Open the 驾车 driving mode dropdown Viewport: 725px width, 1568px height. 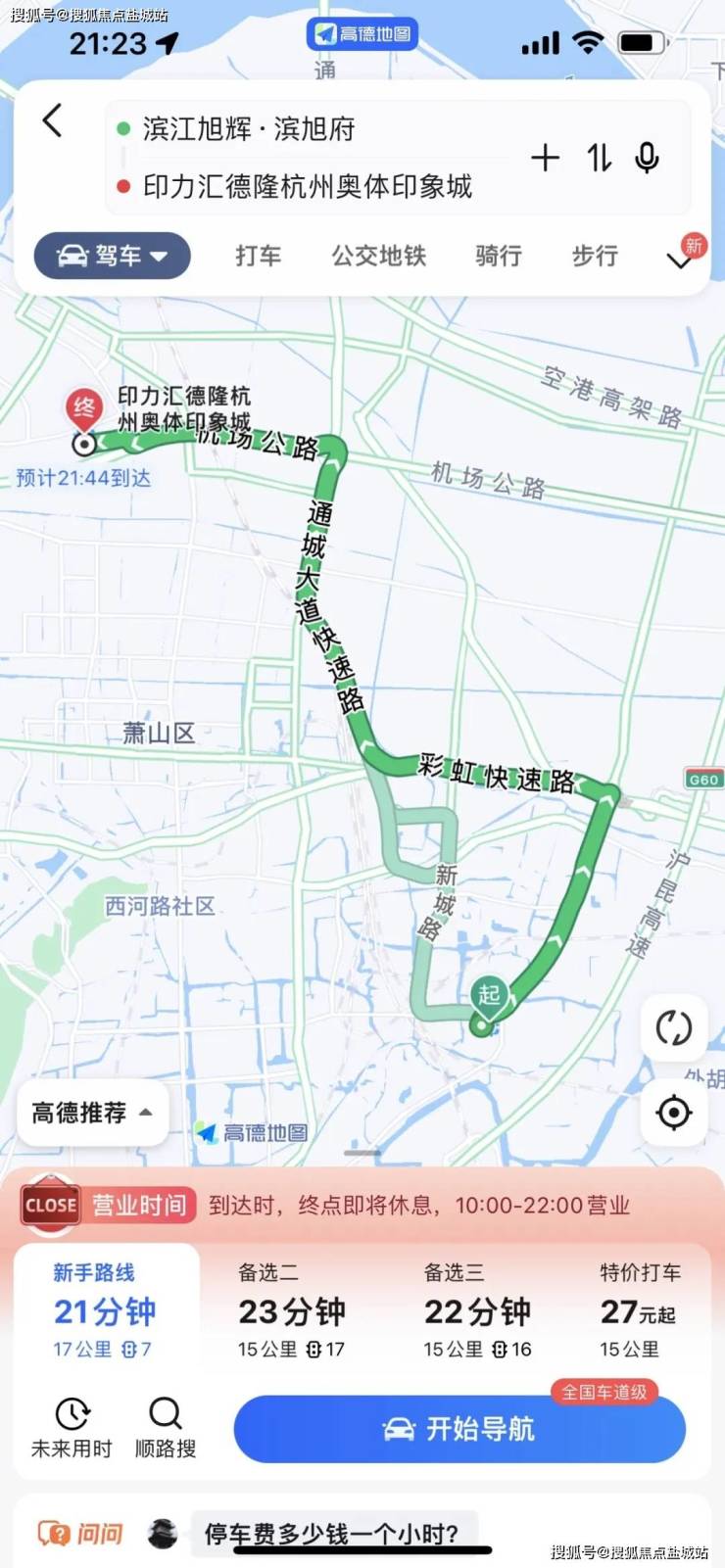113,256
